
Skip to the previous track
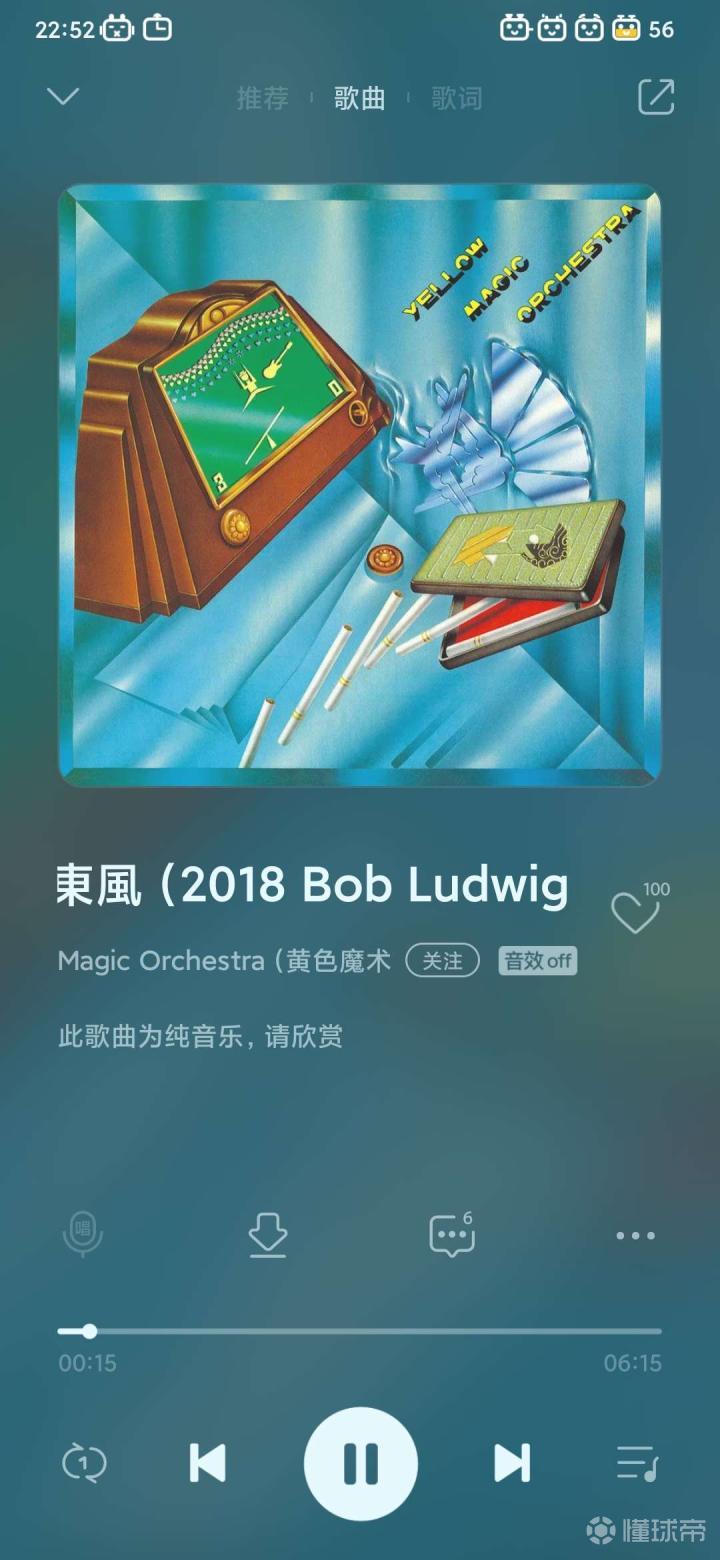click(x=208, y=1464)
